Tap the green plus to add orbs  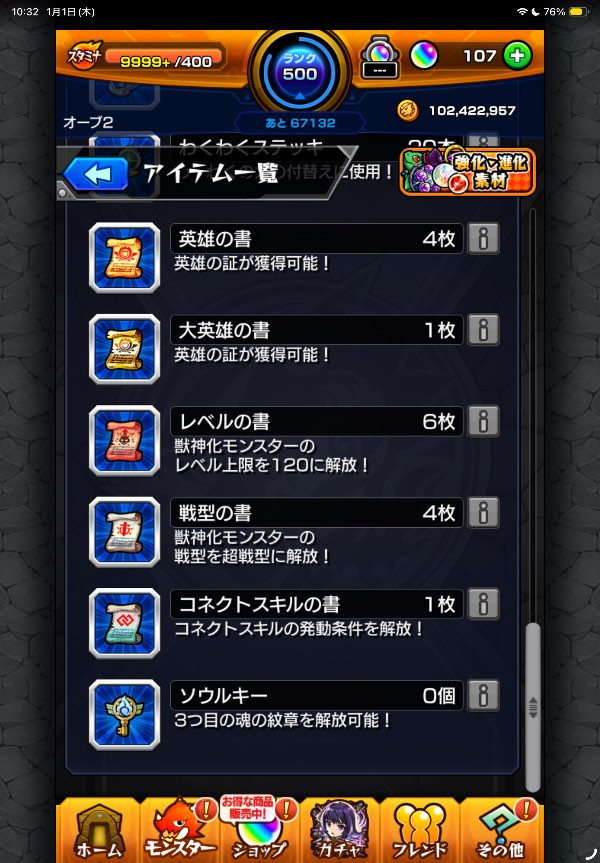click(x=517, y=56)
